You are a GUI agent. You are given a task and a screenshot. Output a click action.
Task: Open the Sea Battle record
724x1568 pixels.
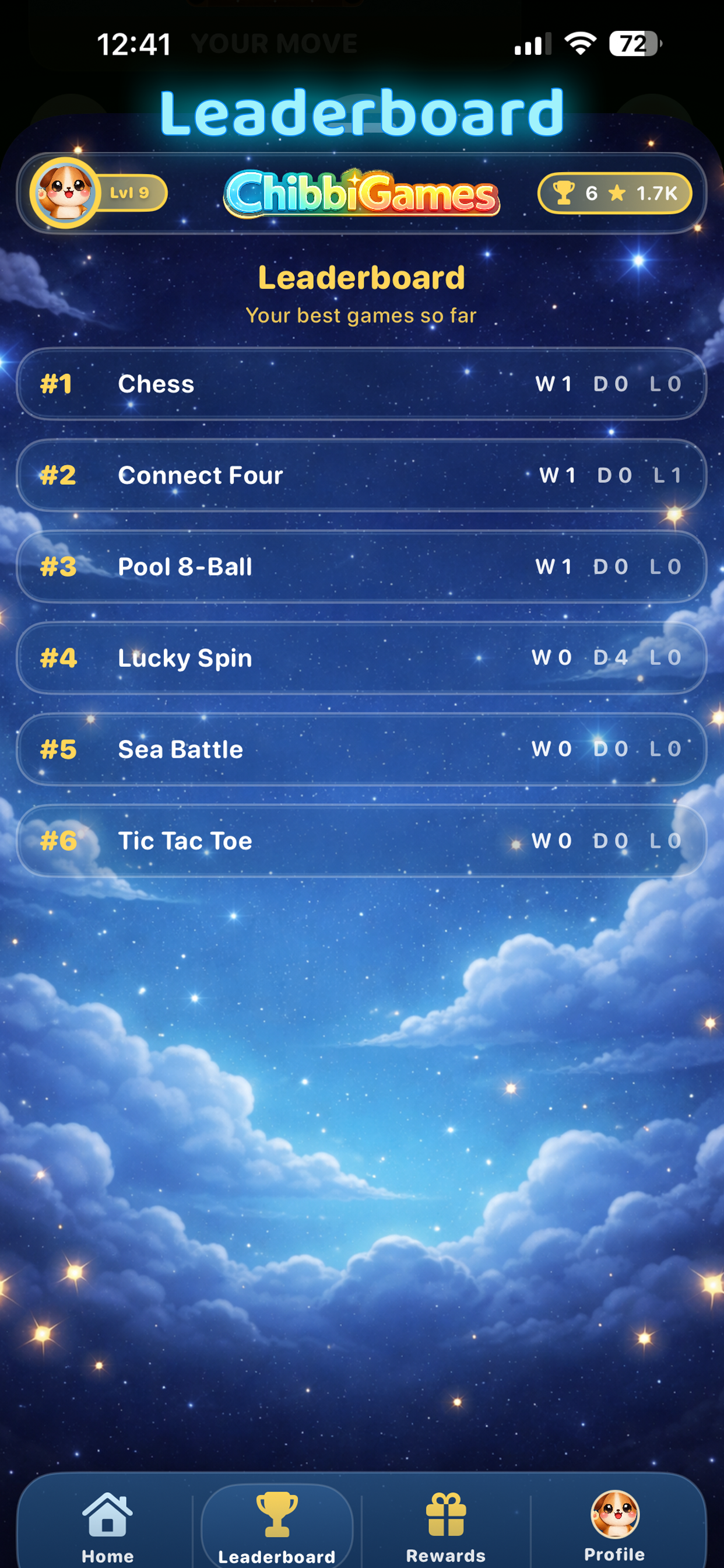coord(362,750)
